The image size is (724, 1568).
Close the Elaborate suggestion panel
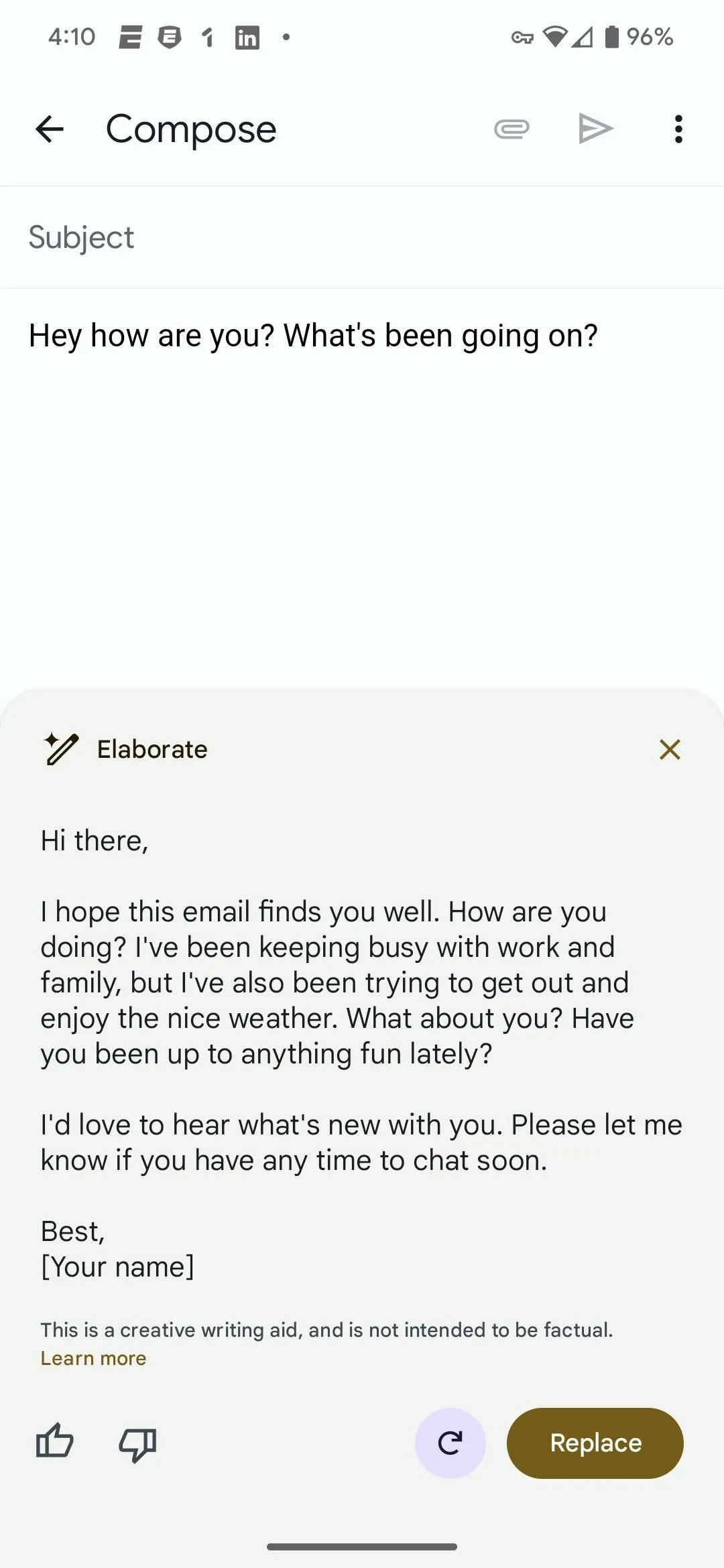point(670,749)
